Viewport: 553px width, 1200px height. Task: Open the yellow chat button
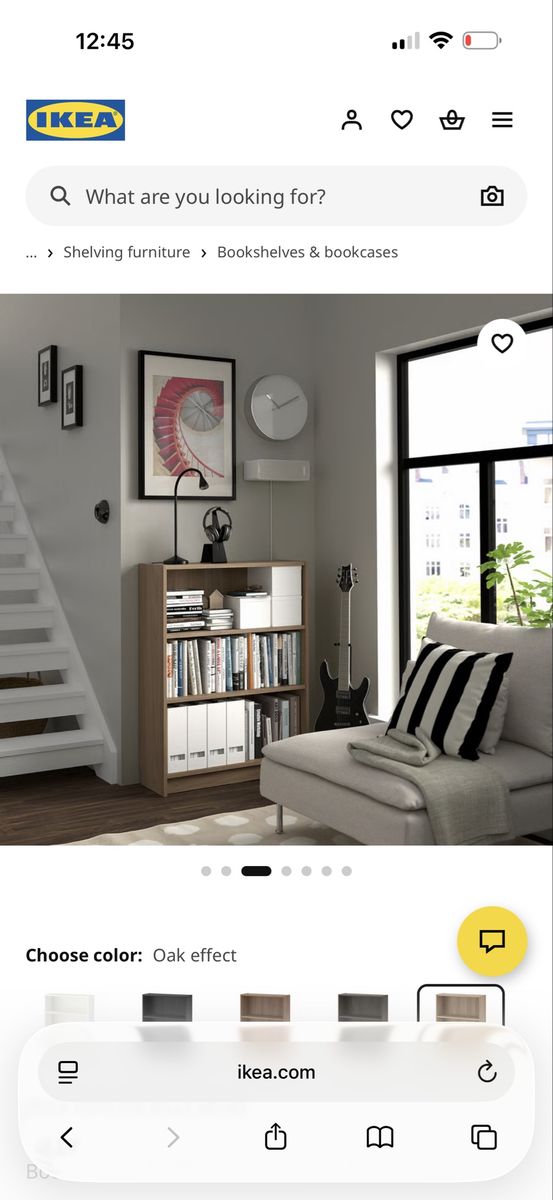492,940
